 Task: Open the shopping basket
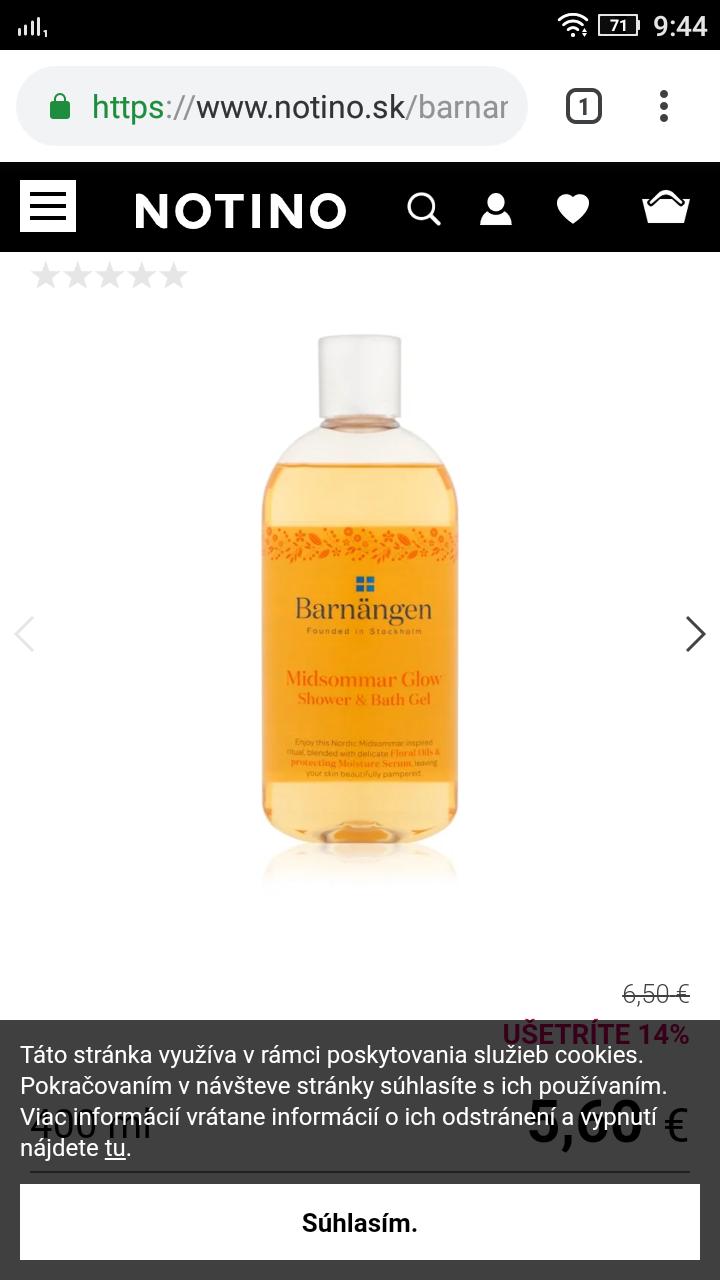(665, 207)
